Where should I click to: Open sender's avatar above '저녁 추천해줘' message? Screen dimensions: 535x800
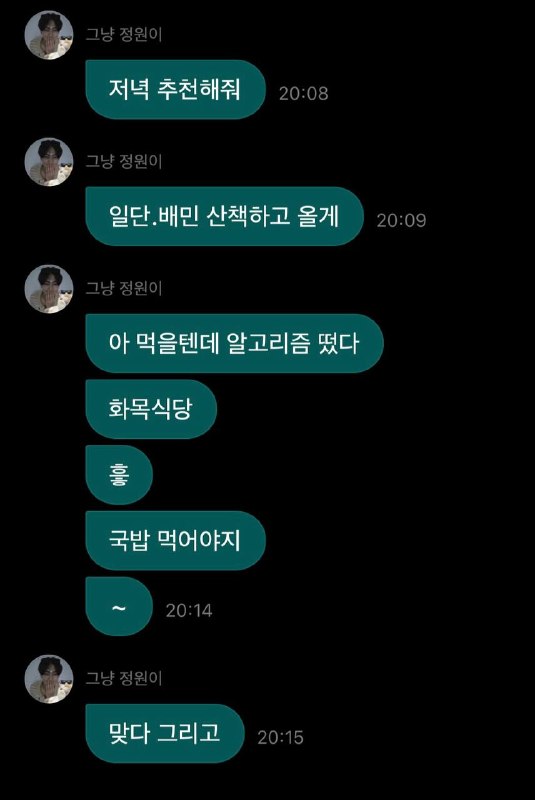tap(49, 35)
